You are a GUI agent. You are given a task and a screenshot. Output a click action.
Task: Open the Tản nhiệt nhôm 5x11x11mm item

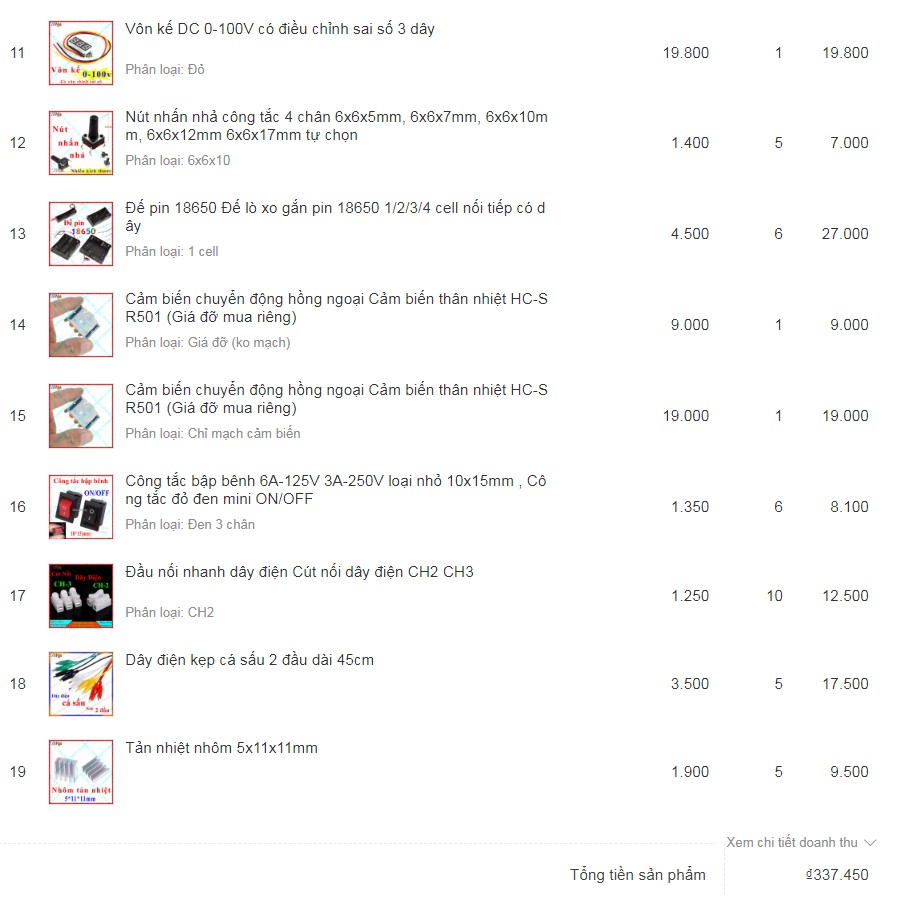(222, 748)
